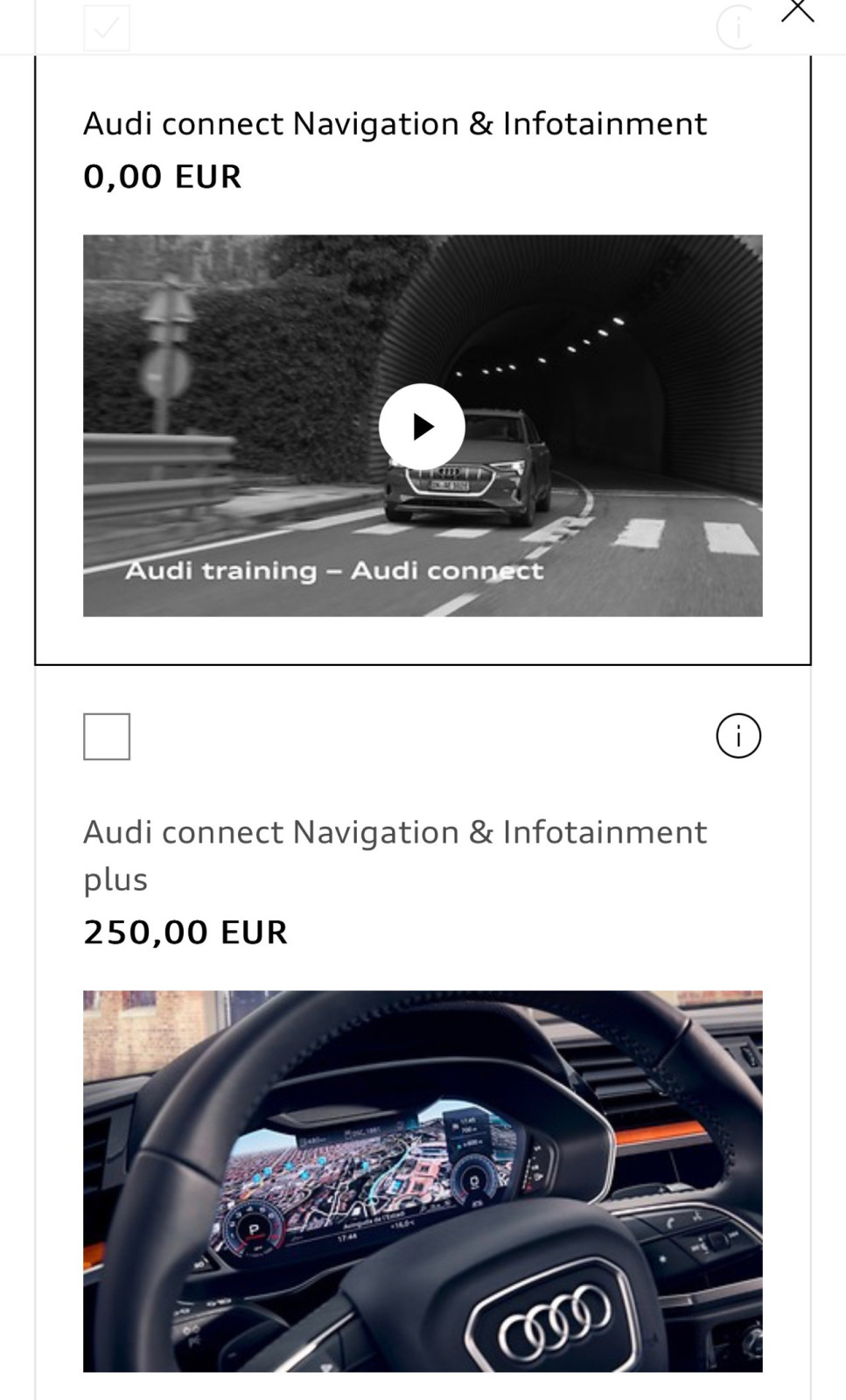This screenshot has height=1400, width=846.
Task: Click the steering wheel navigation preview image
Action: [x=423, y=1179]
